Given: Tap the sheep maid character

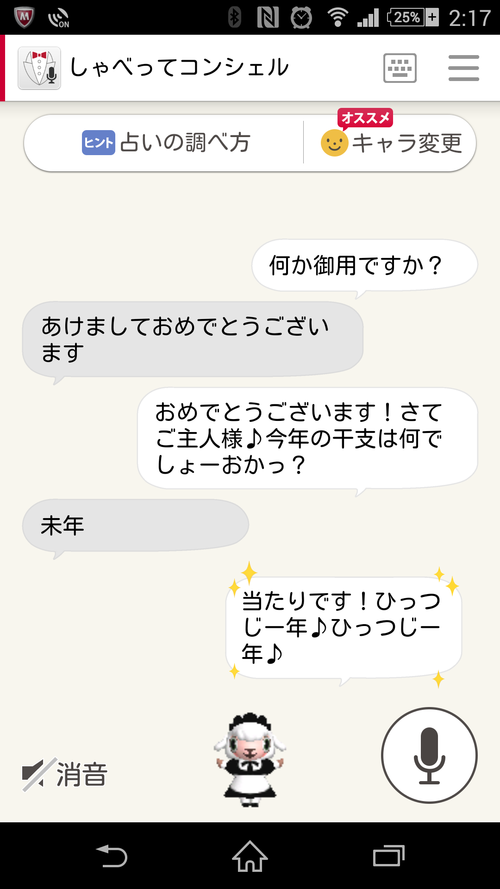Looking at the screenshot, I should pos(249,761).
